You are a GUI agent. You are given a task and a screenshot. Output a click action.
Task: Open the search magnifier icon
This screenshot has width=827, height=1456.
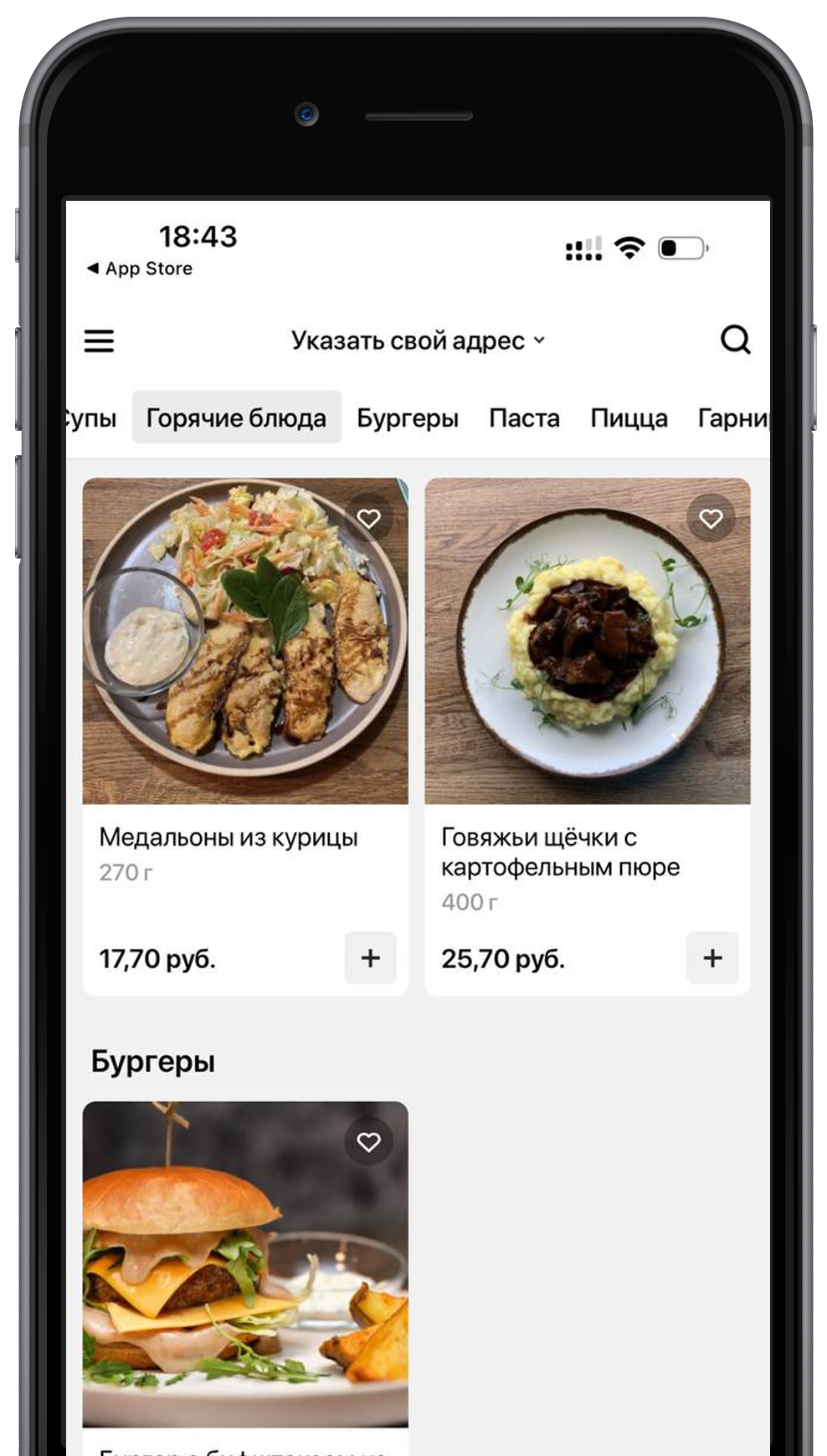point(735,340)
